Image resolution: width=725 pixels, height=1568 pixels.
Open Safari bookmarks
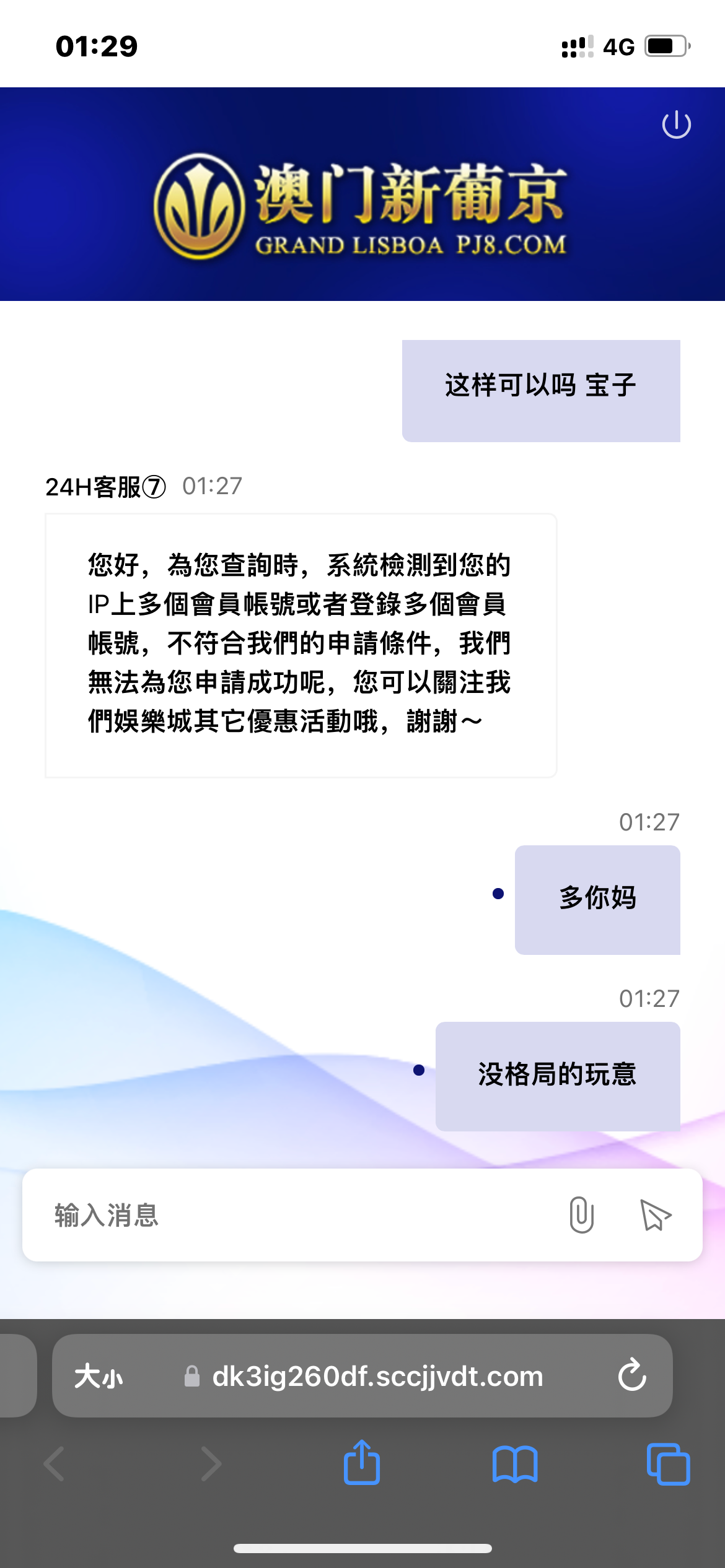[514, 1464]
